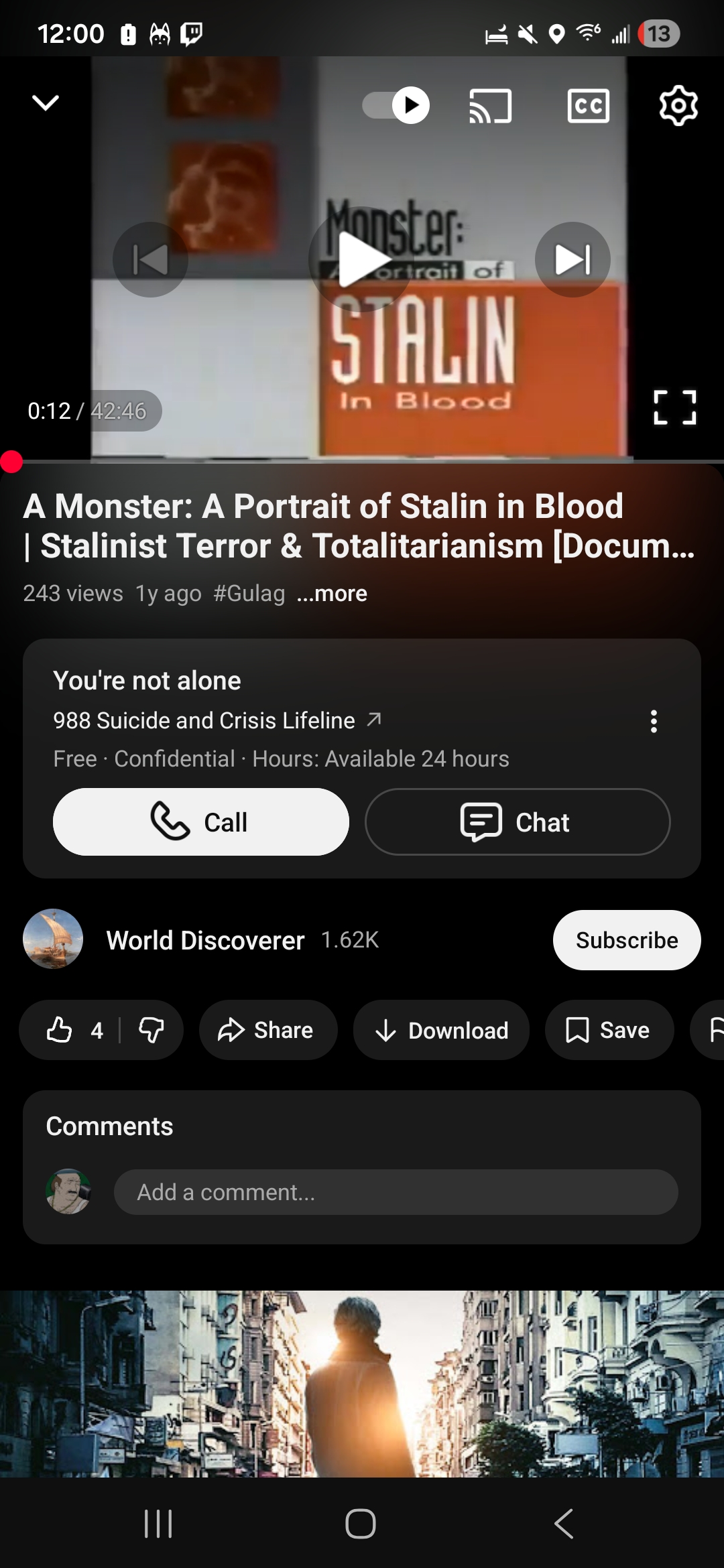This screenshot has width=724, height=1568.
Task: Play the Stalin documentary video
Action: (362, 259)
